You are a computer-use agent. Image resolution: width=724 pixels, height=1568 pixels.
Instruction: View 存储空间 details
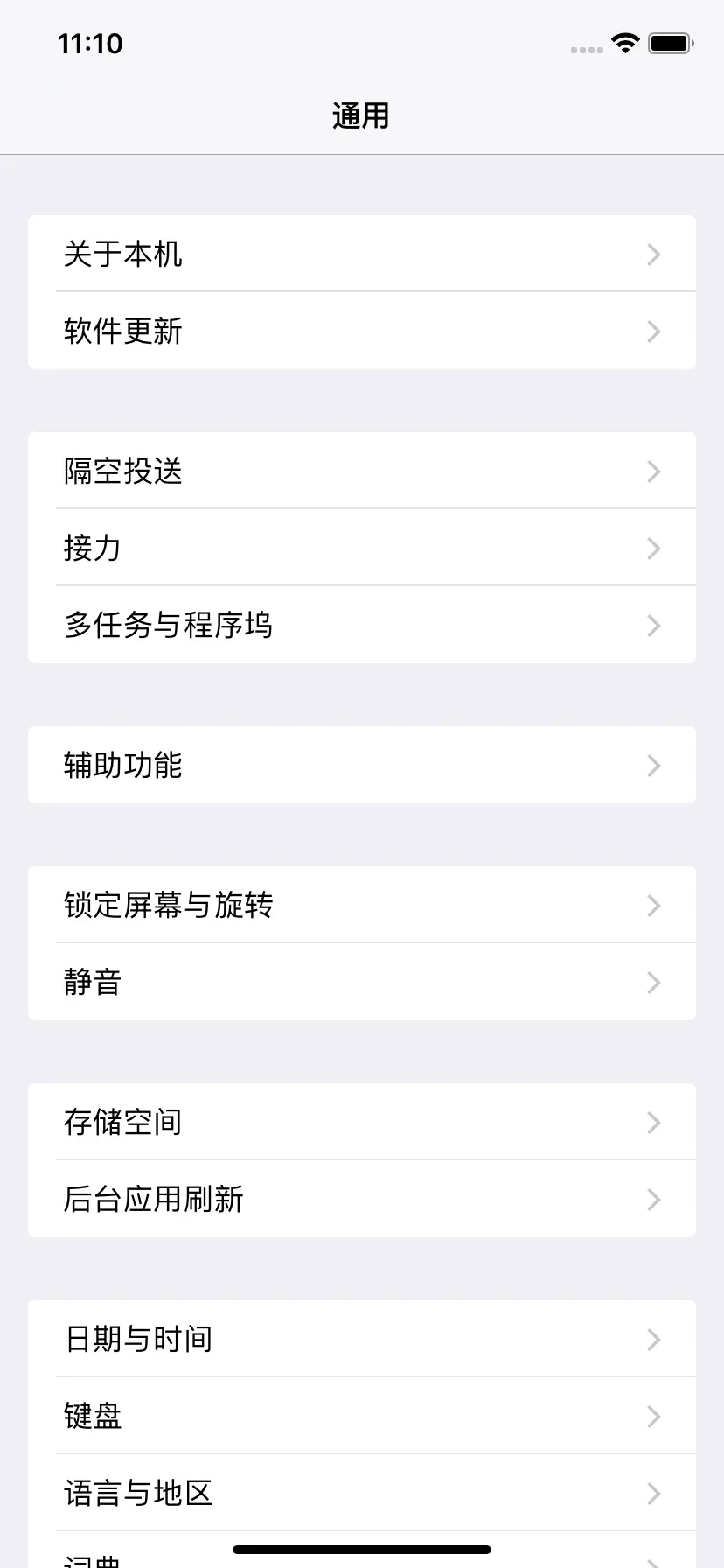tap(361, 1122)
